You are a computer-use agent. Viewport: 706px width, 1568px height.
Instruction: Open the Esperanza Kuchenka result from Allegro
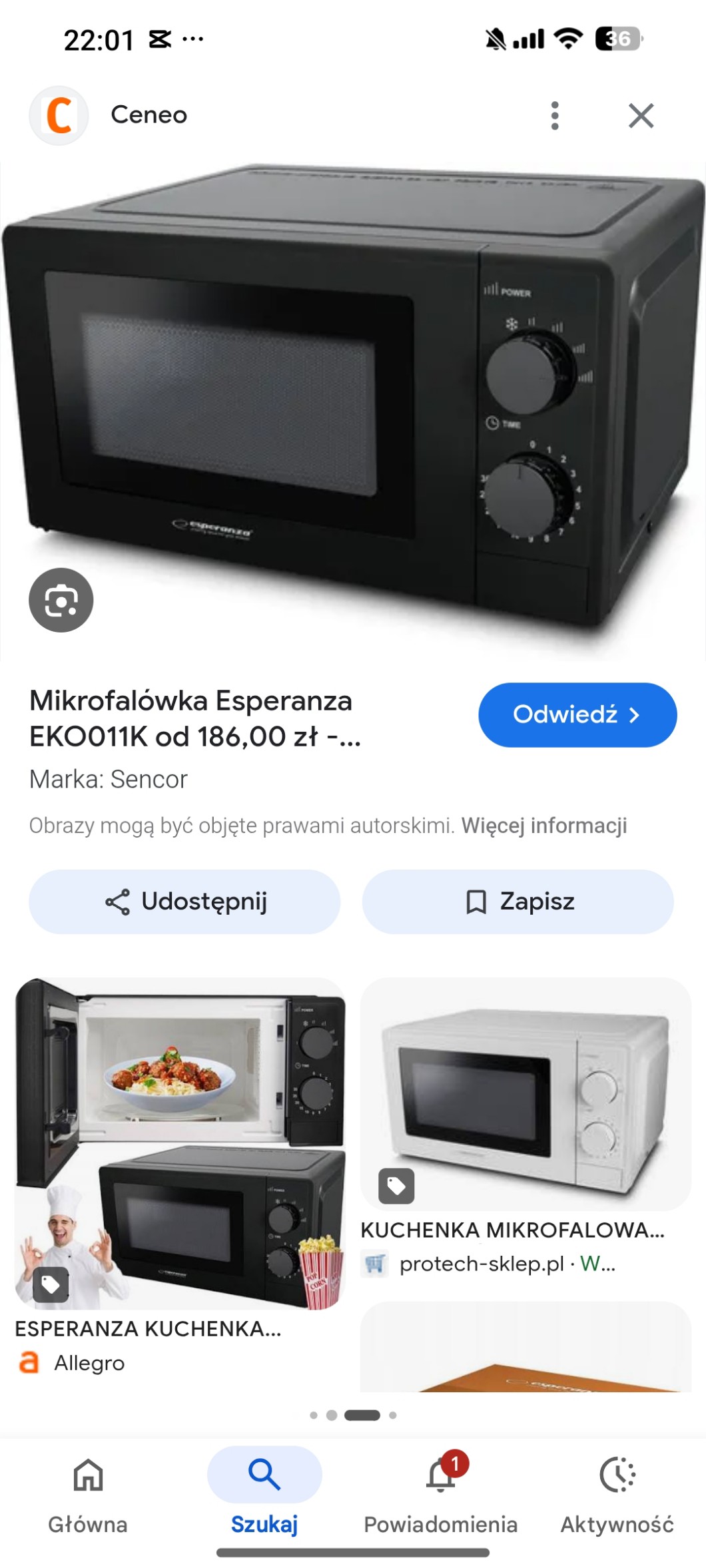pyautogui.click(x=180, y=1143)
